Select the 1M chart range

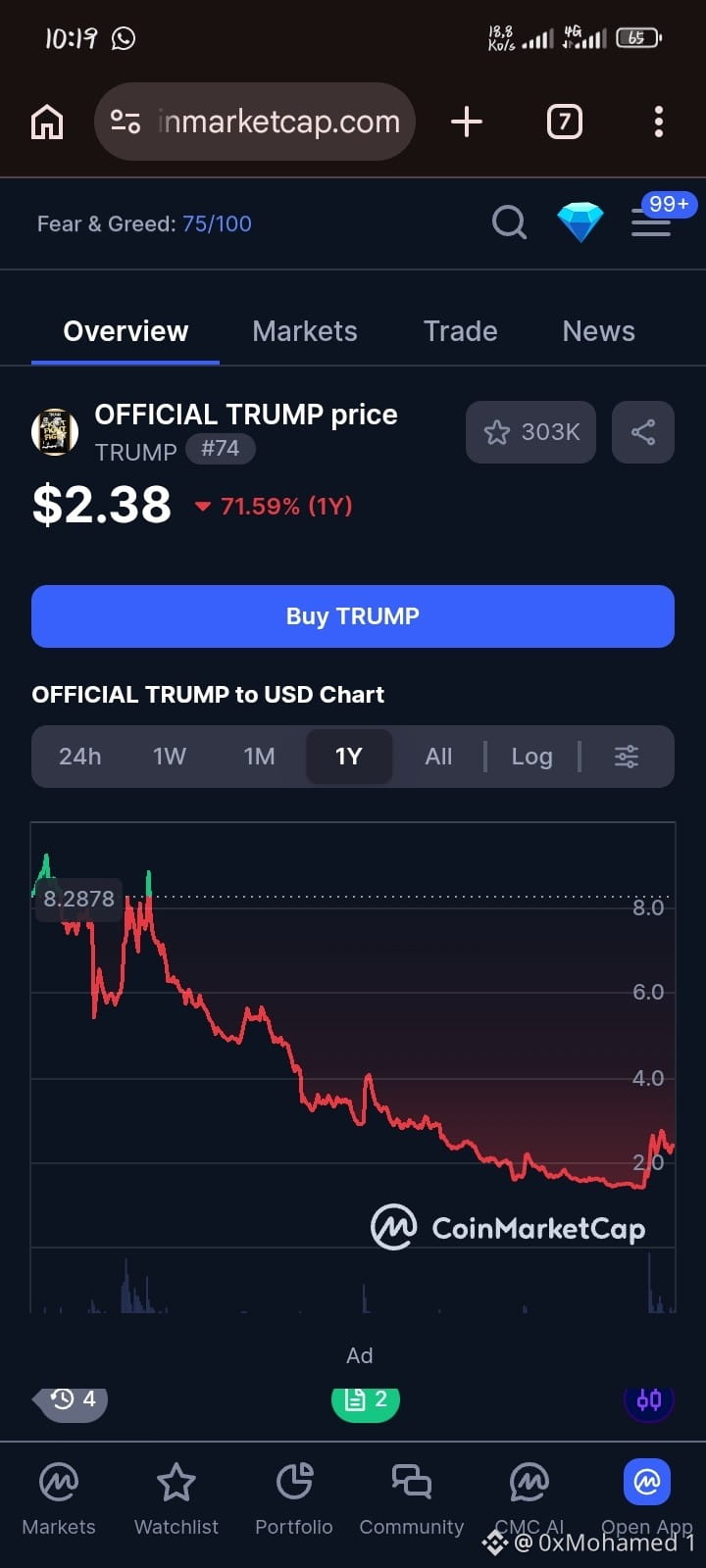(x=260, y=757)
